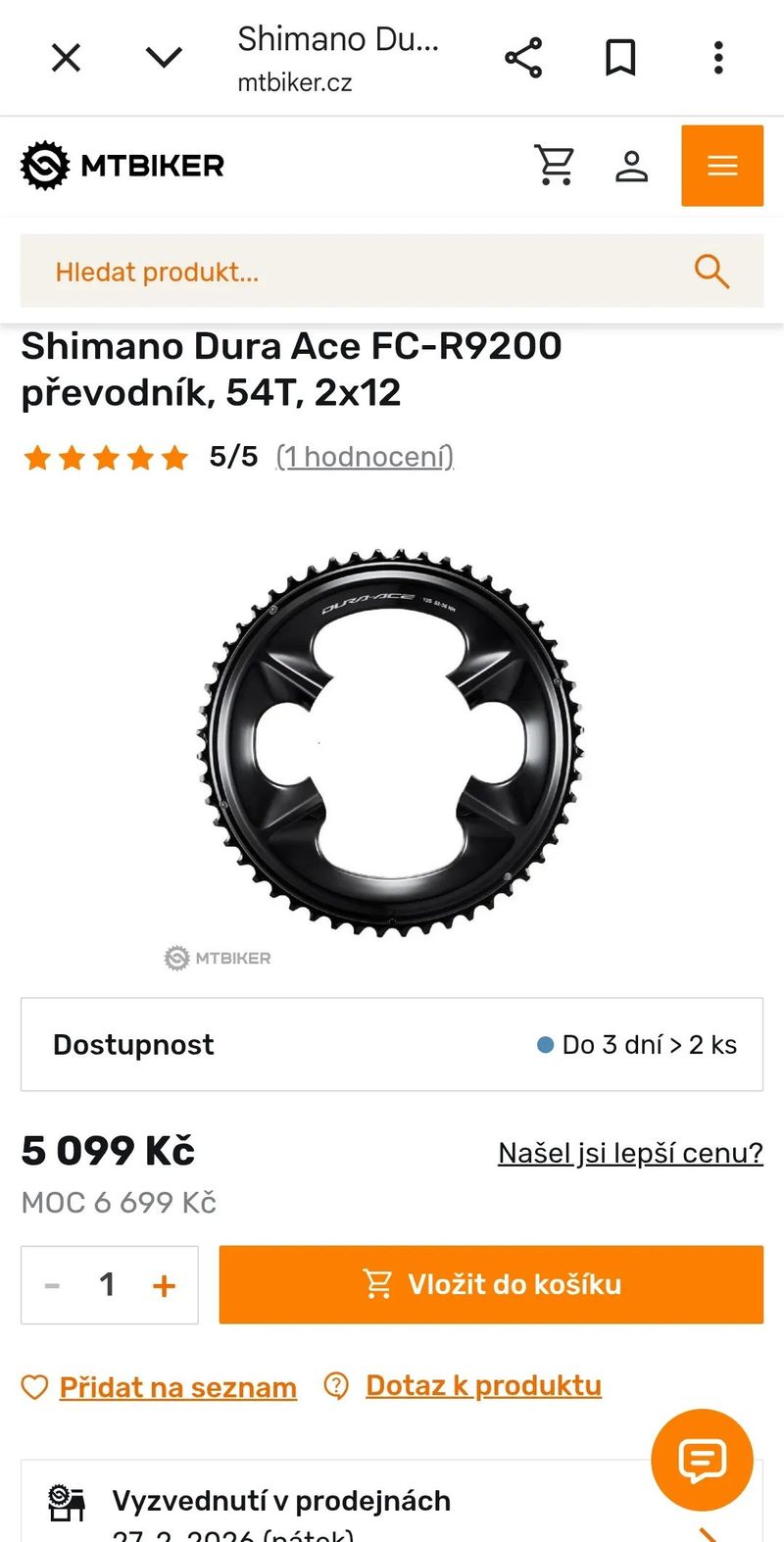
Task: Add product to wishlist via heart icon
Action: [34, 1386]
